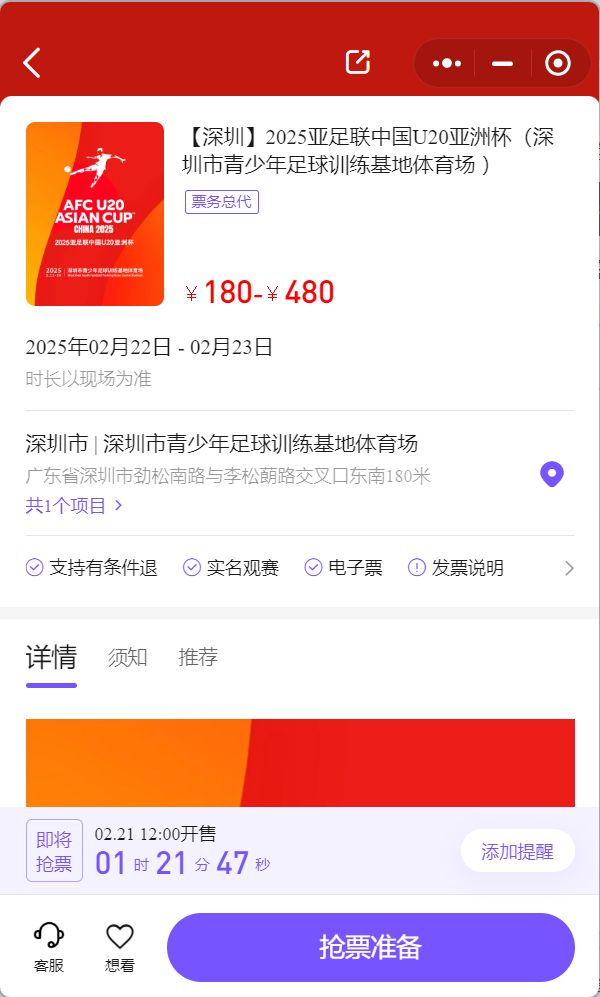Select the 详情 tab
The width and height of the screenshot is (600, 997).
point(51,657)
